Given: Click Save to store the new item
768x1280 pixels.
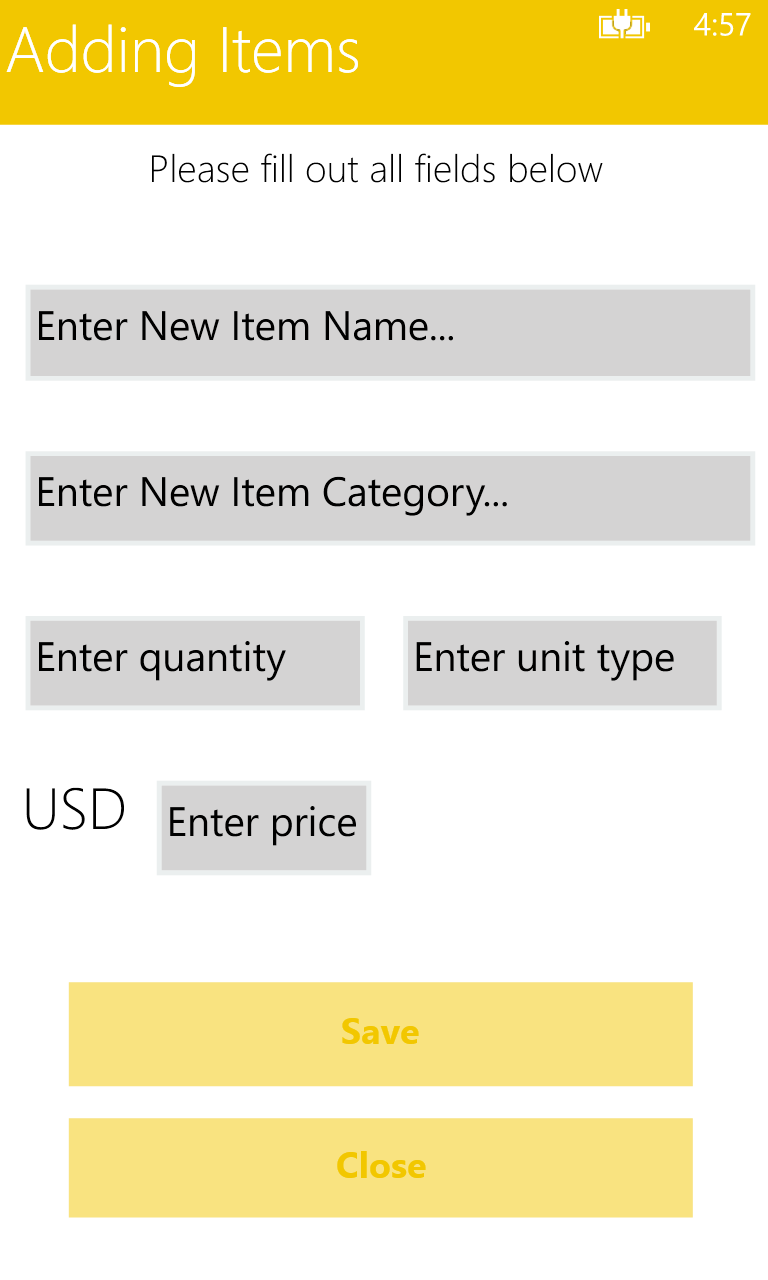Looking at the screenshot, I should (x=380, y=1033).
